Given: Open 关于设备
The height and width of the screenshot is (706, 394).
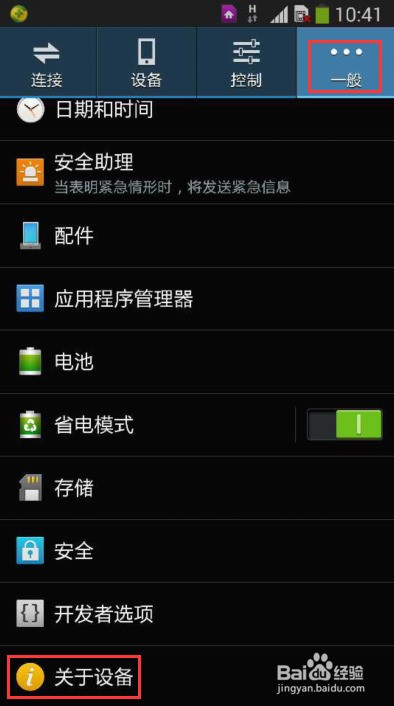Looking at the screenshot, I should [x=197, y=676].
